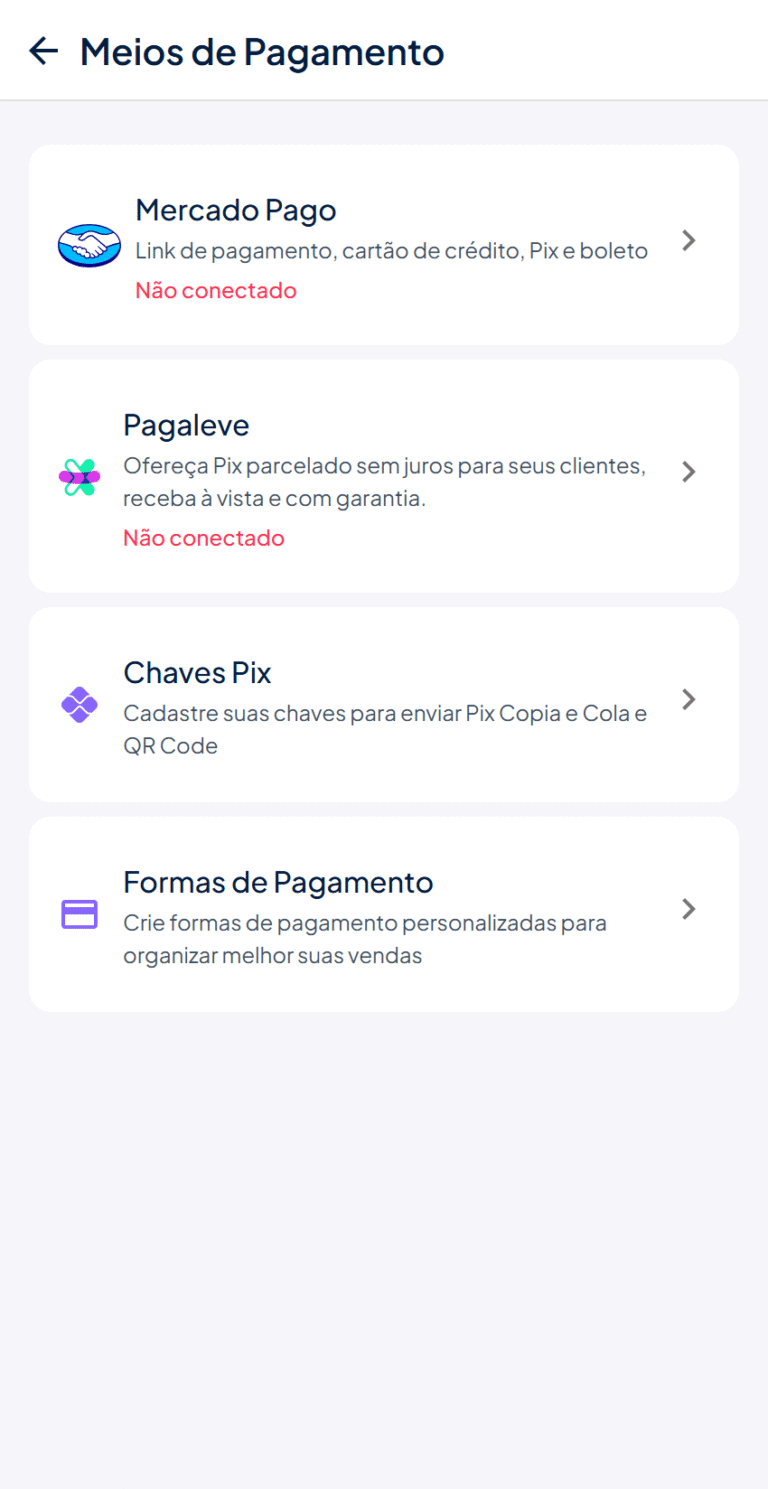768x1489 pixels.
Task: Open the Mercado Pago payment option
Action: pos(384,245)
